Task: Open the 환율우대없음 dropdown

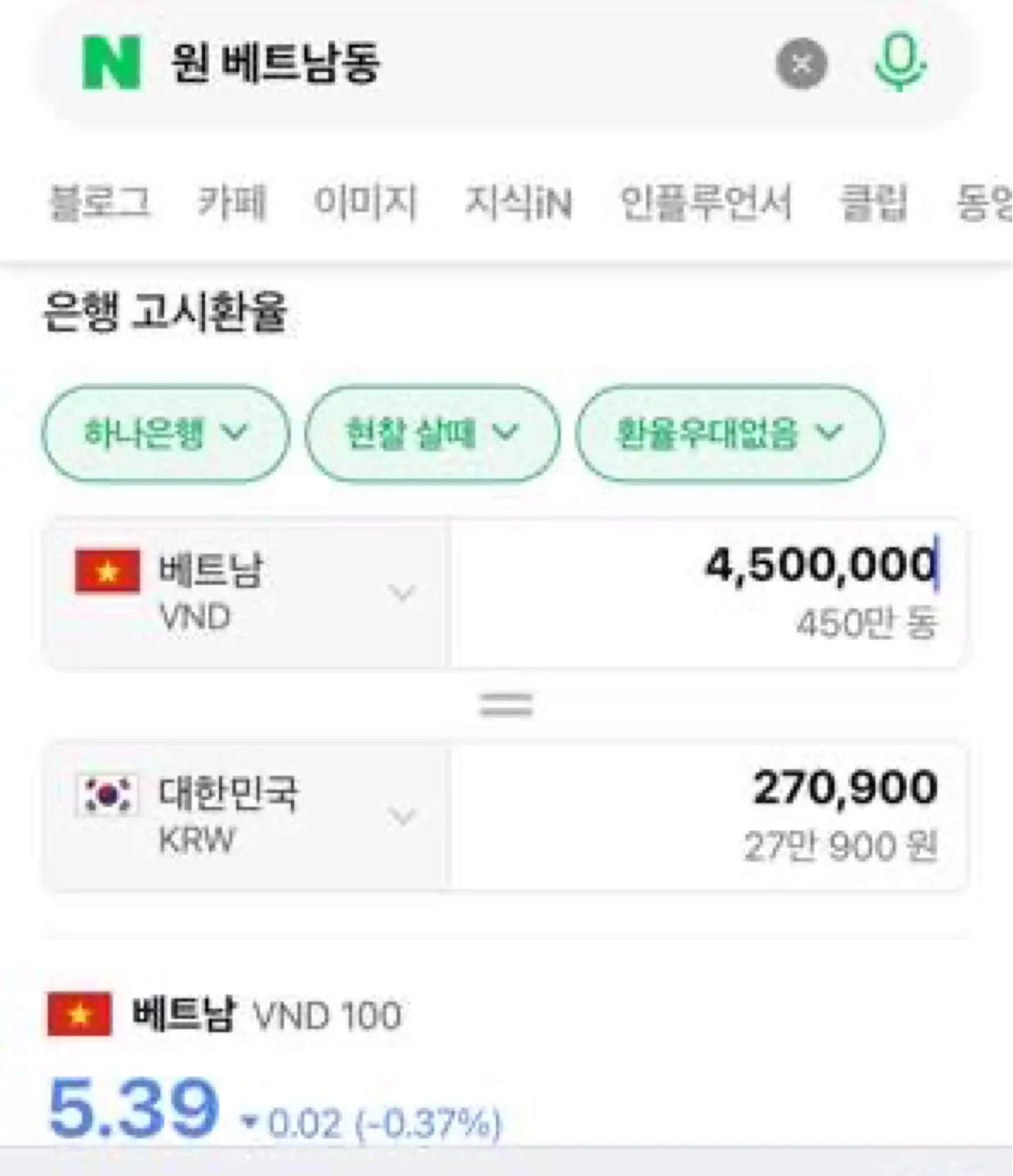Action: tap(730, 433)
